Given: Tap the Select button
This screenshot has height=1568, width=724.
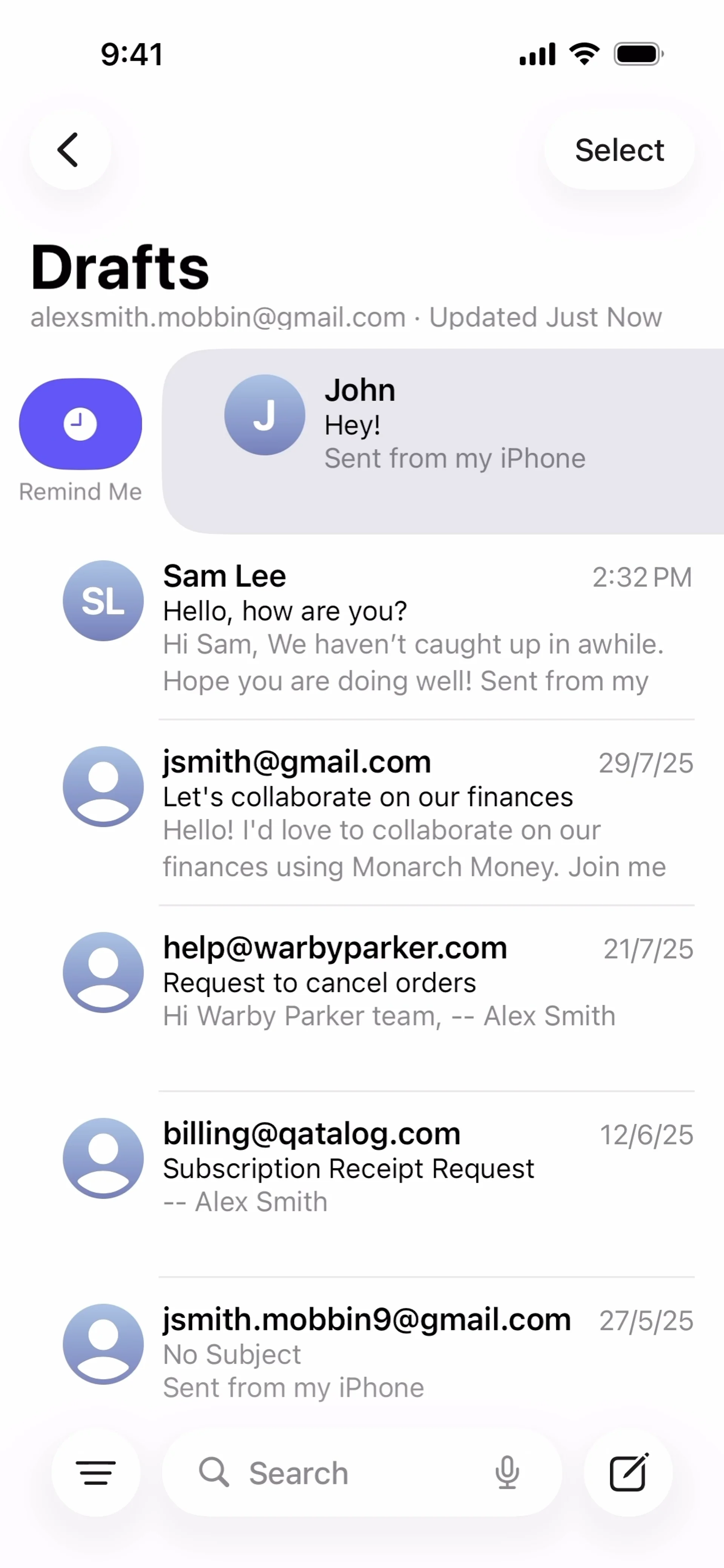Looking at the screenshot, I should pos(619,150).
